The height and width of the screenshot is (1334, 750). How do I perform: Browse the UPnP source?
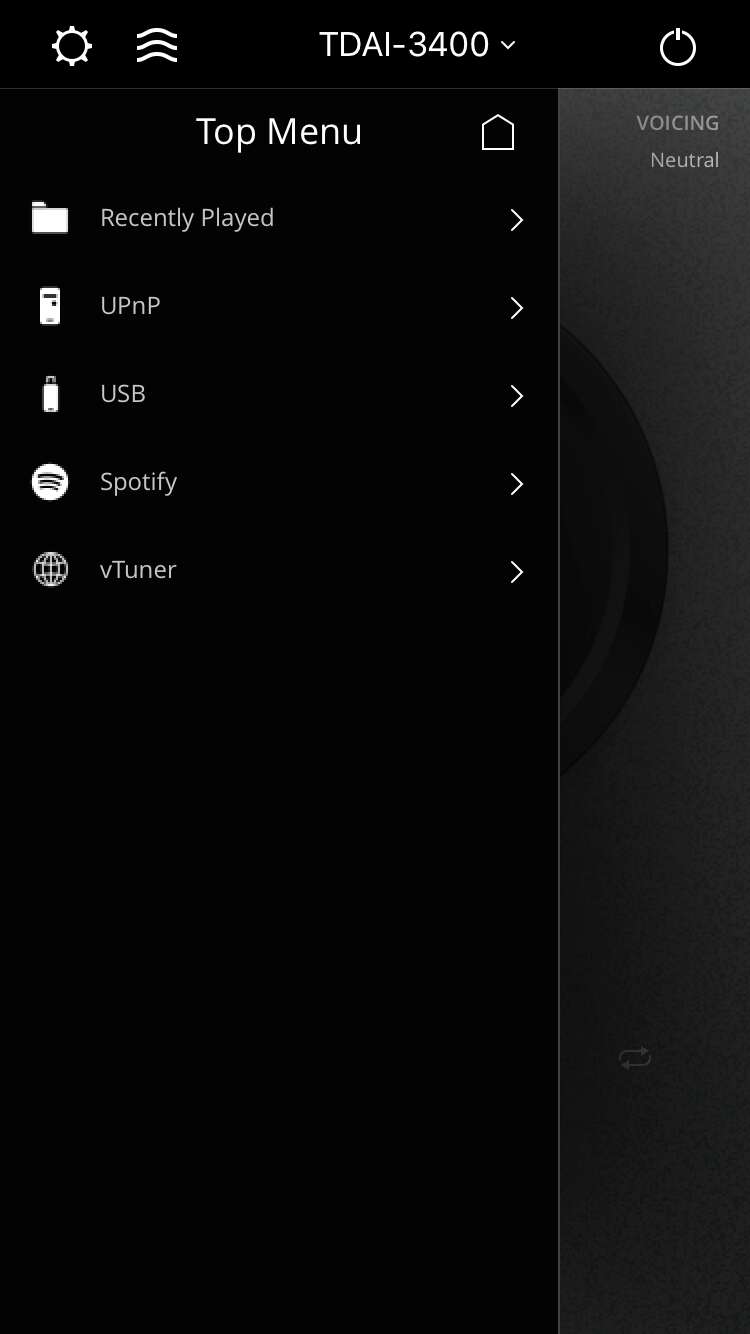(278, 307)
